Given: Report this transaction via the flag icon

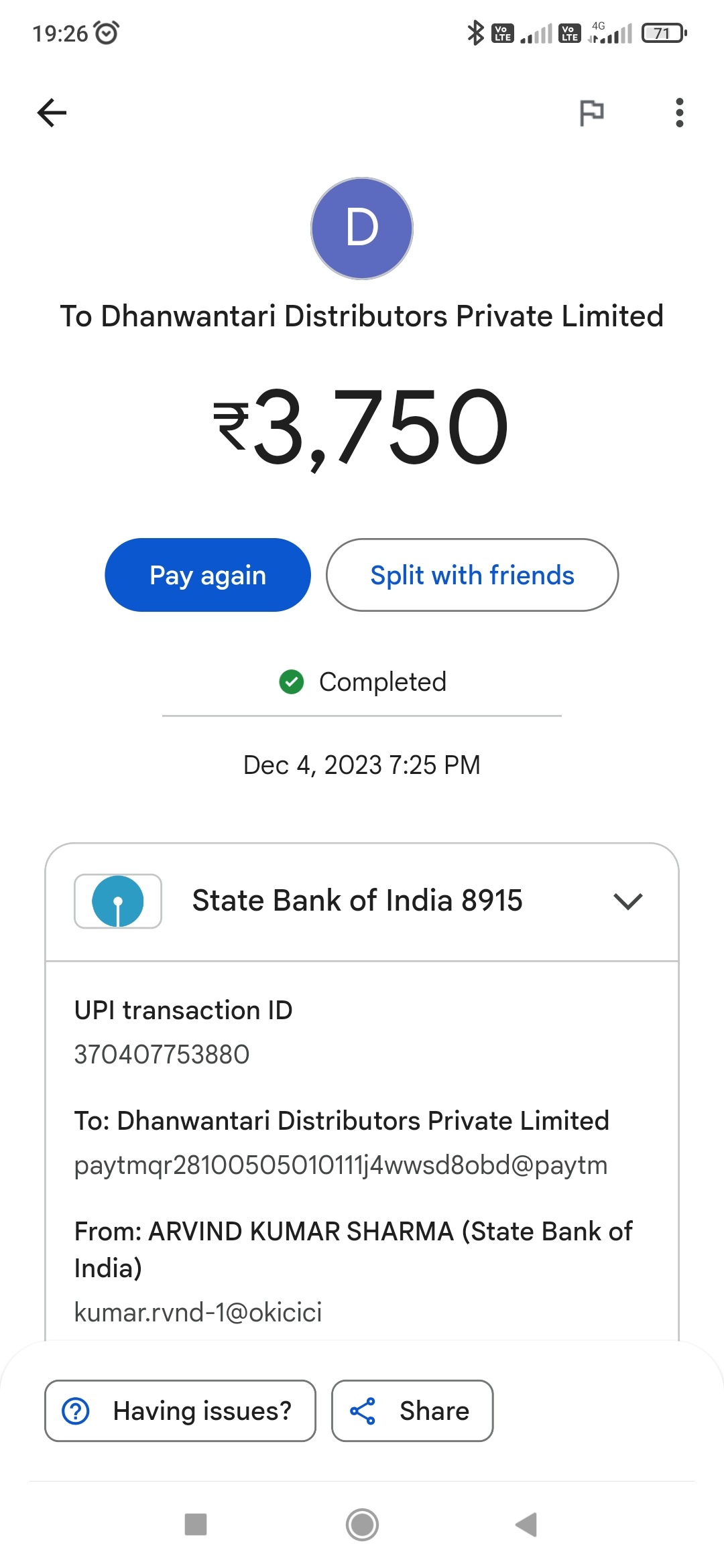Looking at the screenshot, I should tap(591, 113).
